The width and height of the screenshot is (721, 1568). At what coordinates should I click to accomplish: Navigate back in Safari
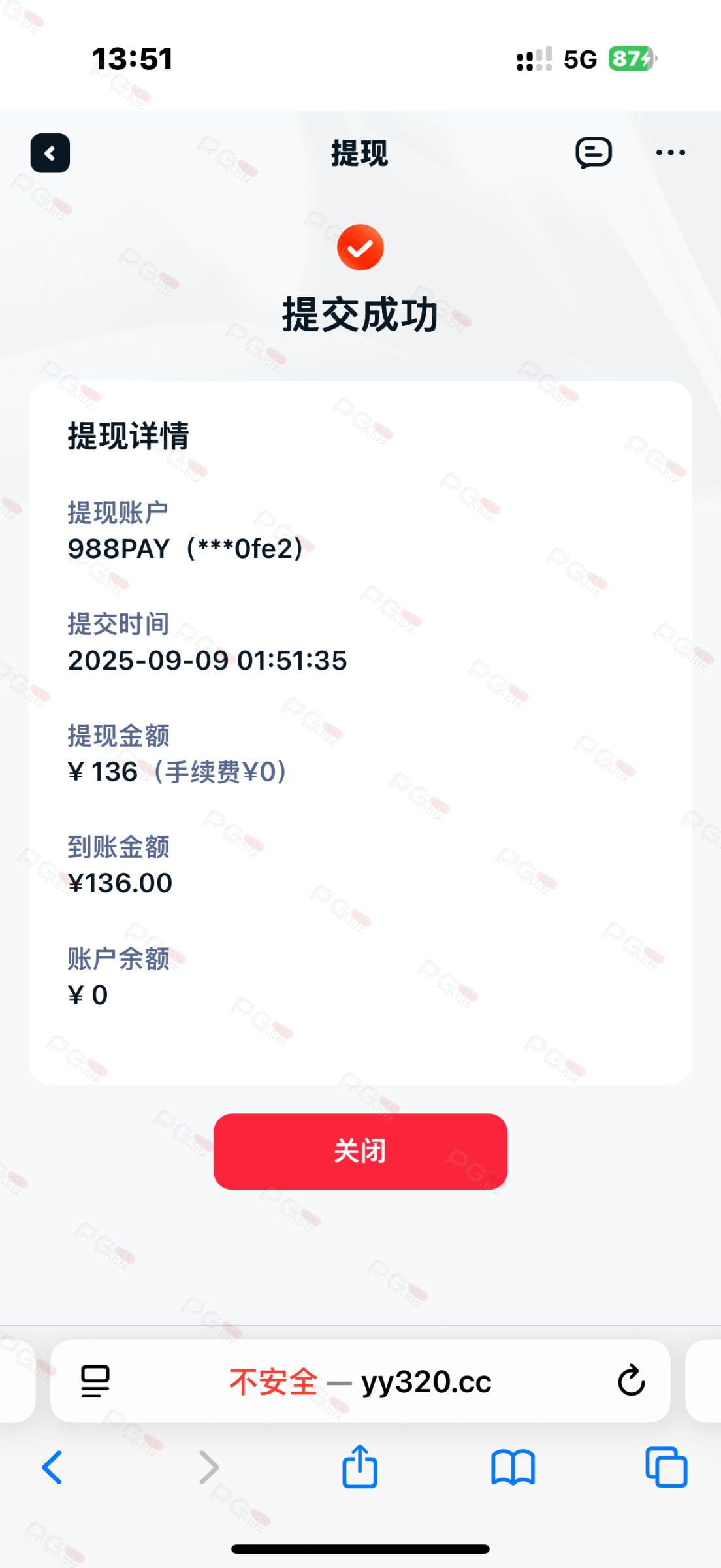tap(52, 1467)
